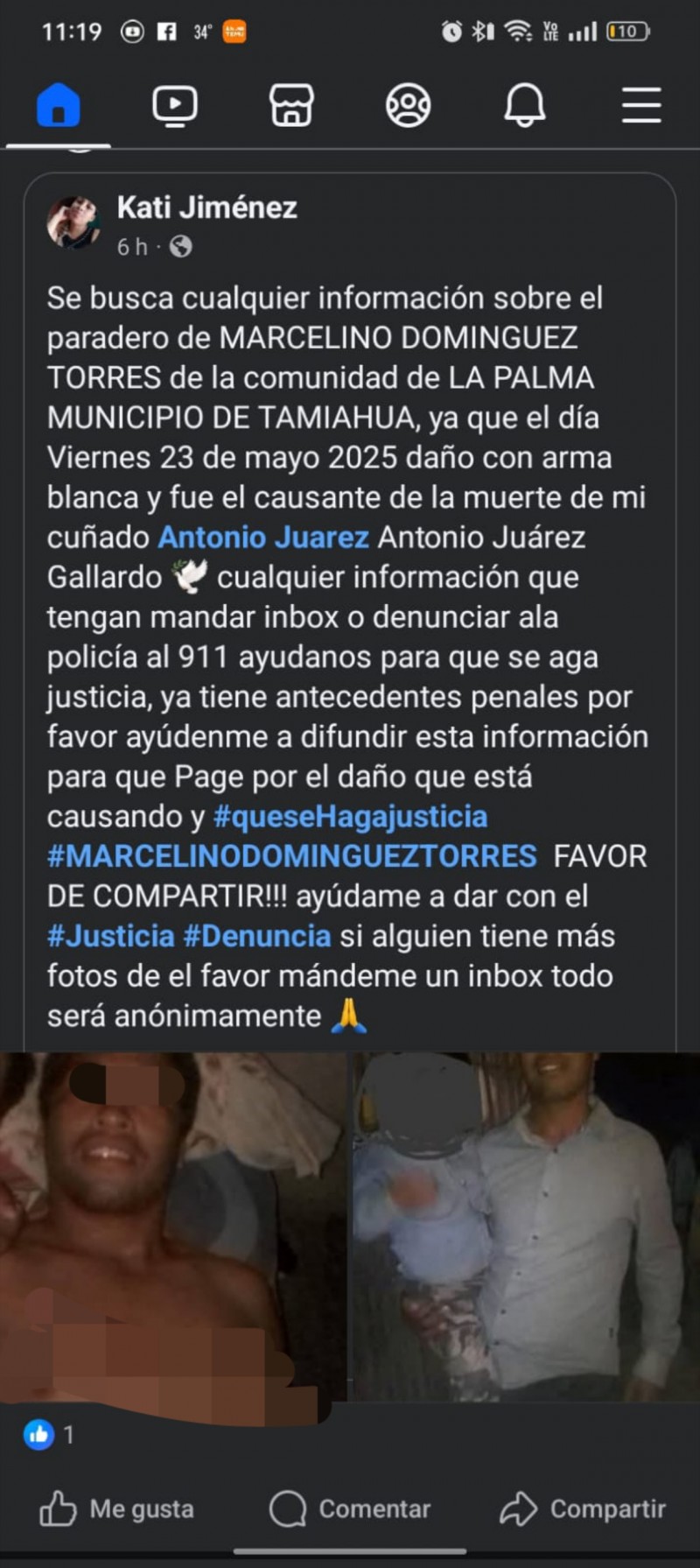Open hashtag #queseHagajusticia
The width and height of the screenshot is (700, 1568).
click(x=350, y=816)
